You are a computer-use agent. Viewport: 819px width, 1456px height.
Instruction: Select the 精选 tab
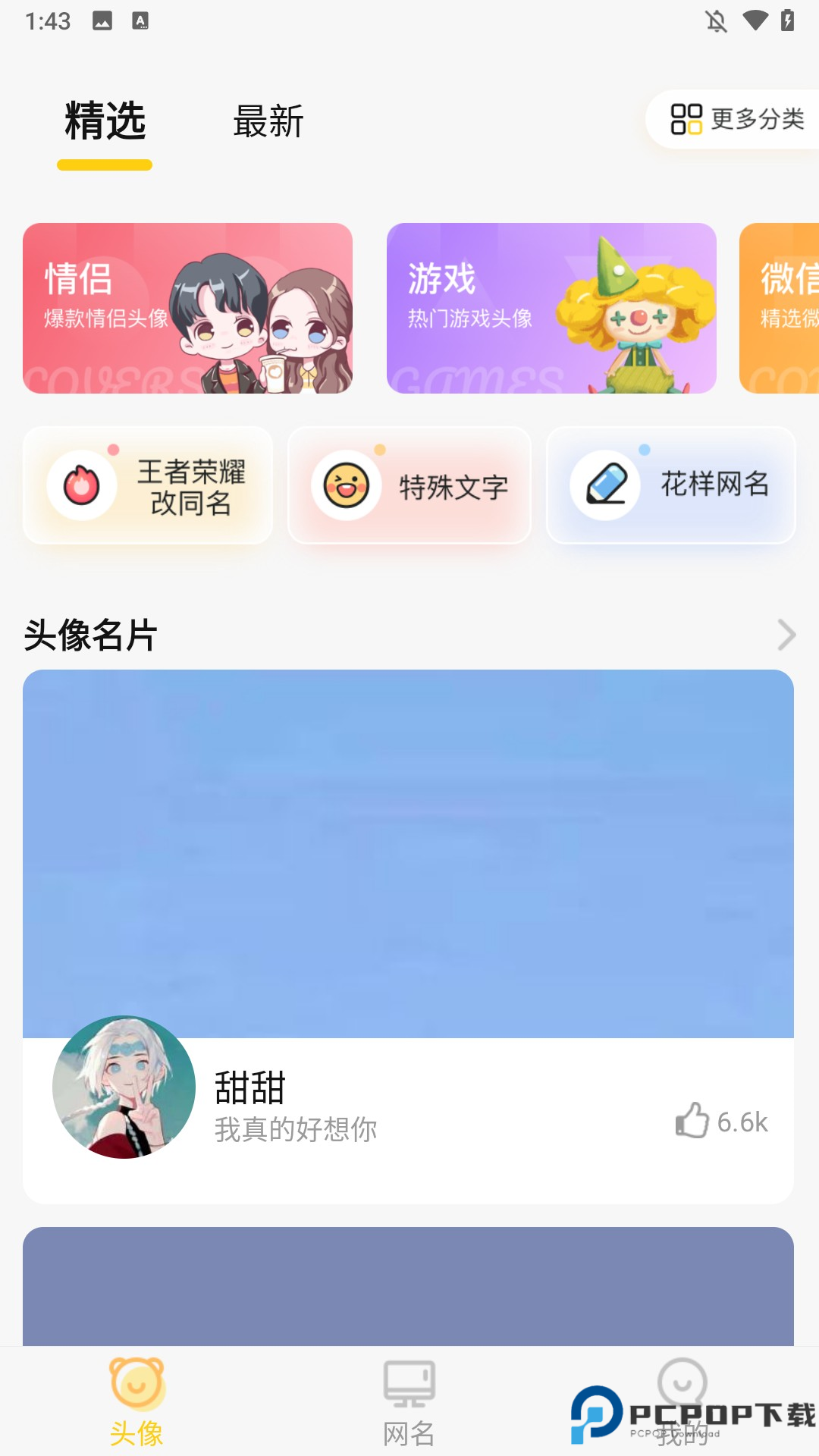(x=104, y=121)
